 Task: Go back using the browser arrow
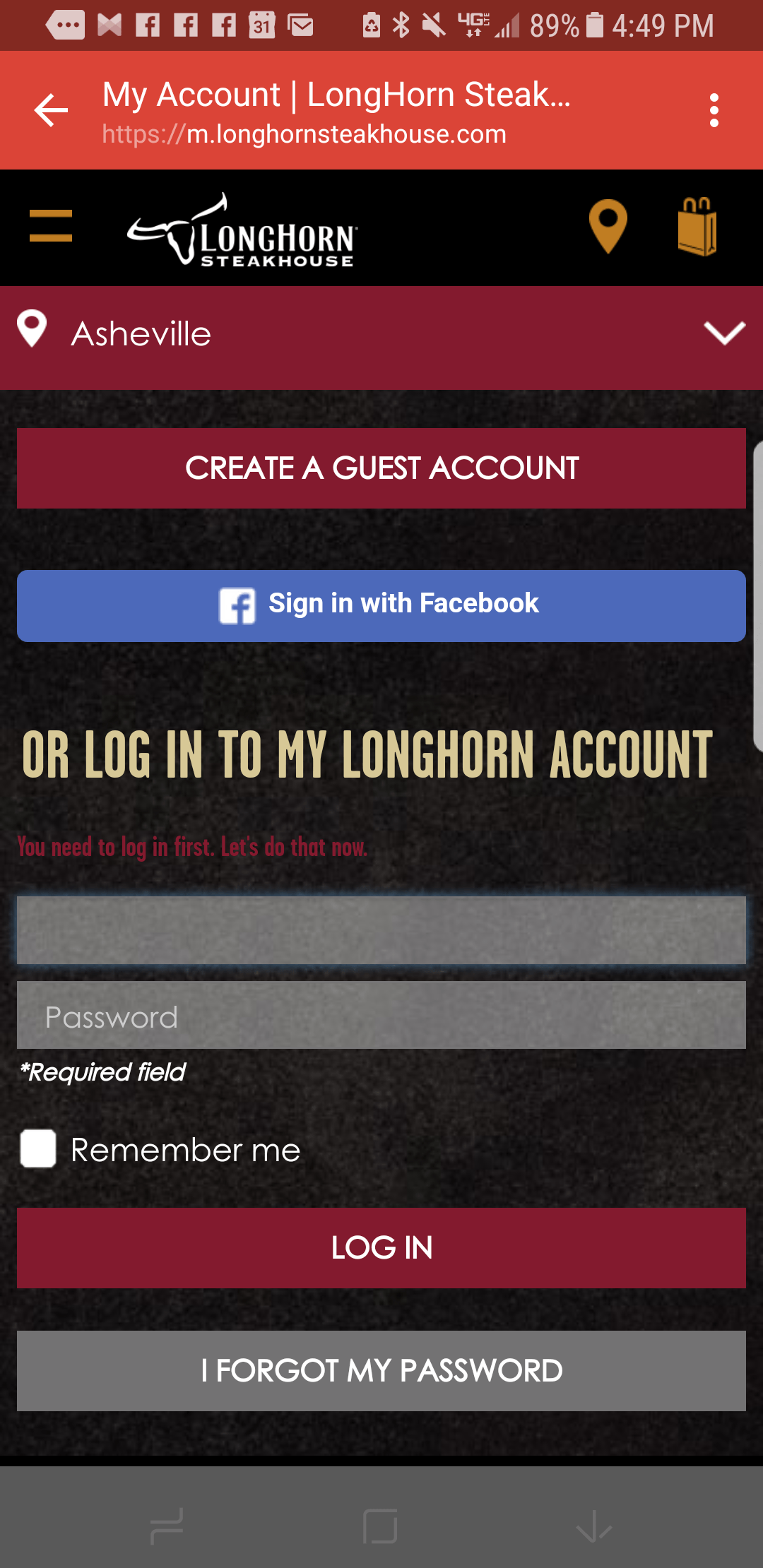coord(51,111)
